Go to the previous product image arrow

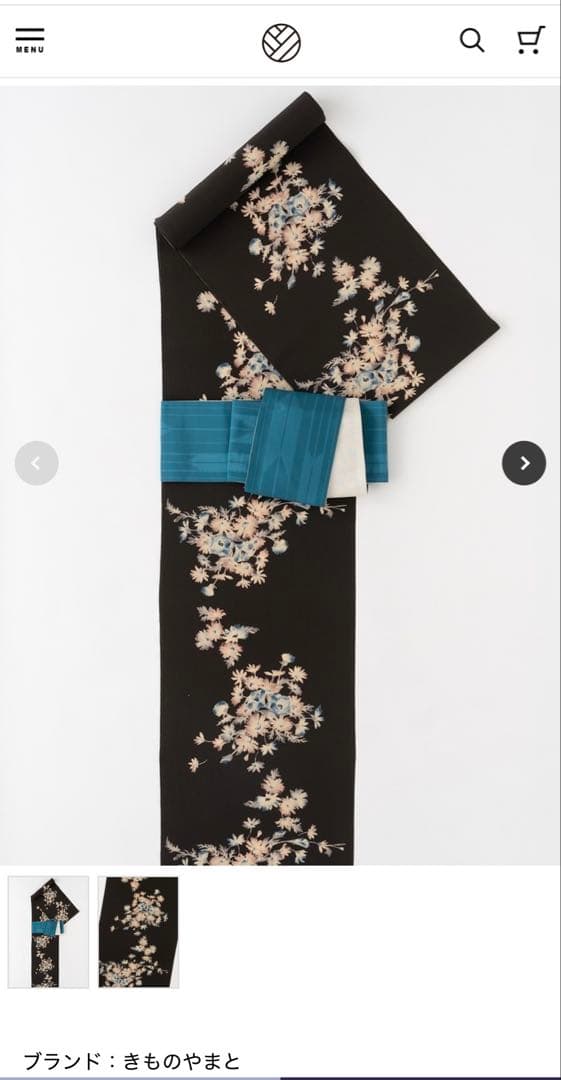point(37,463)
